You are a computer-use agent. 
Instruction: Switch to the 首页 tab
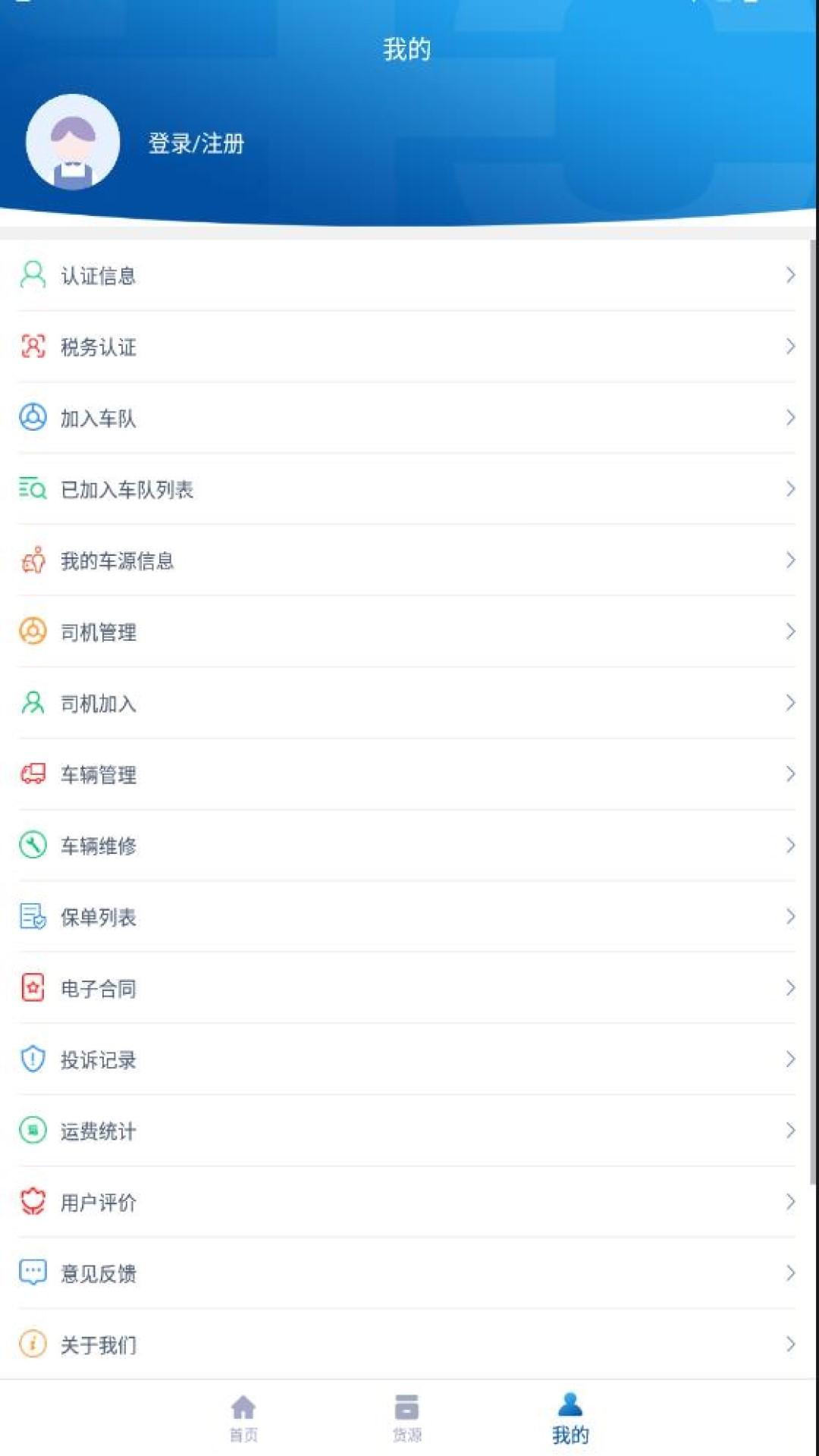(243, 1418)
